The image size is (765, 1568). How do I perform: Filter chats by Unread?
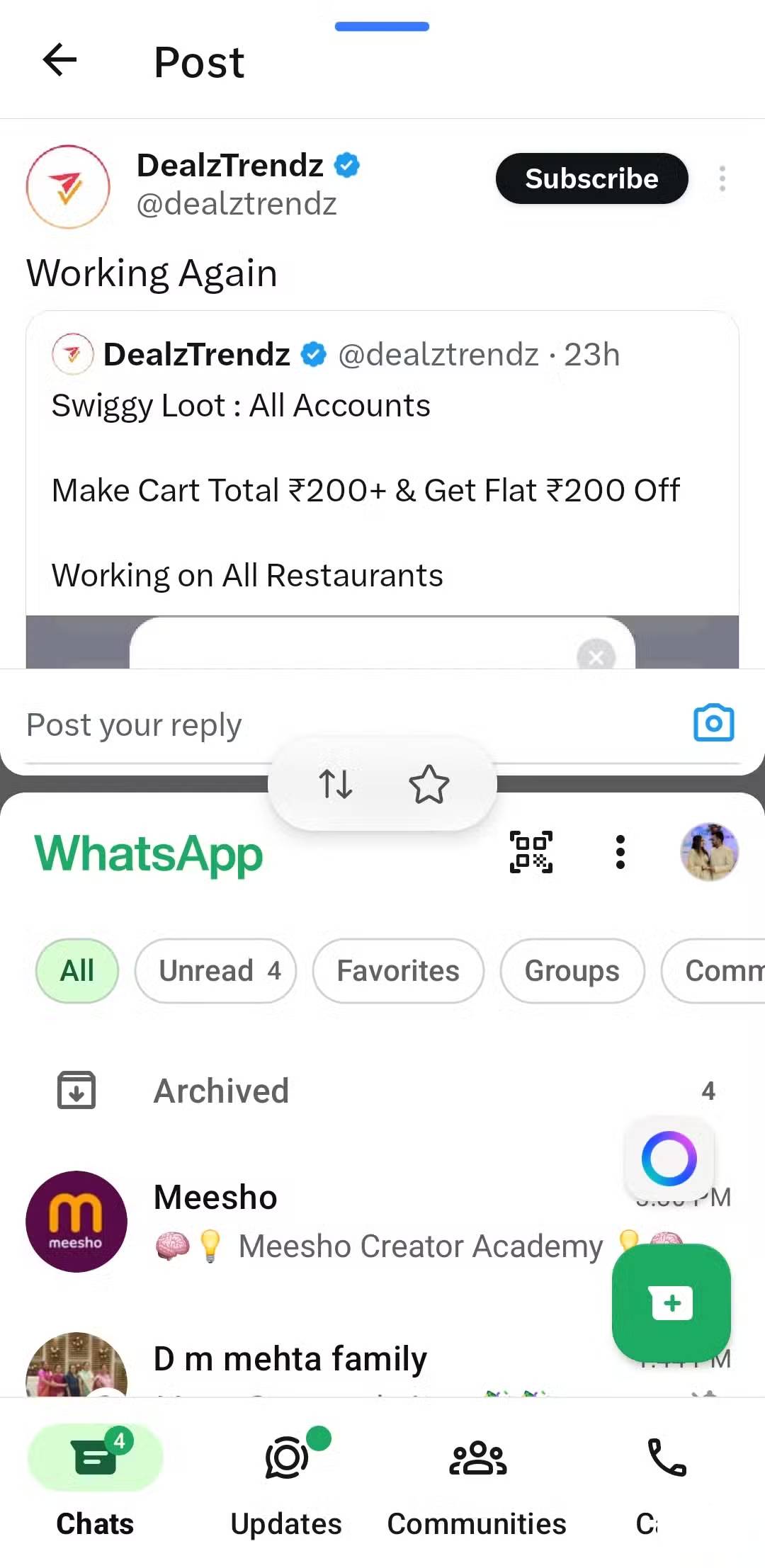(216, 971)
